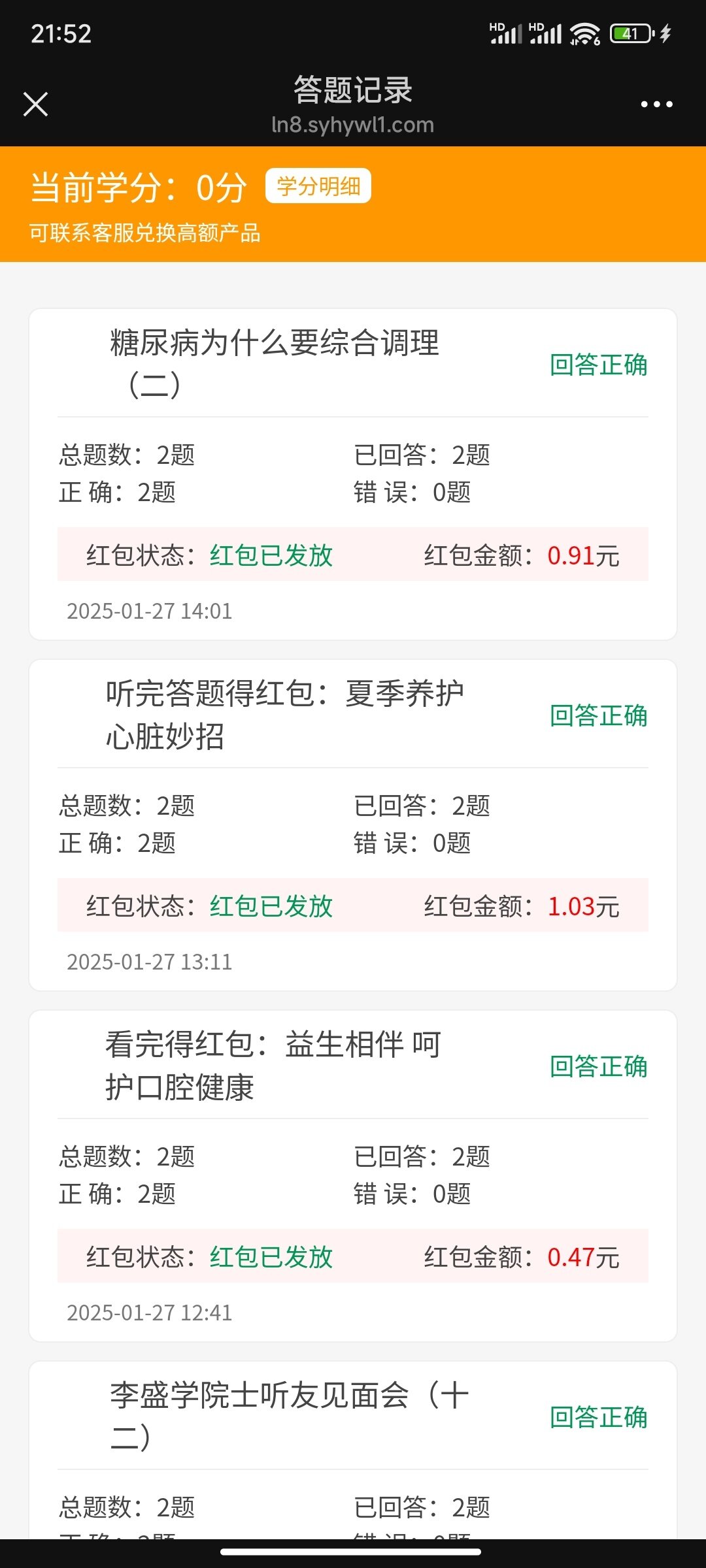This screenshot has width=706, height=1568.
Task: Open the 糖尿病为什么要综合调理 record card
Action: click(353, 474)
